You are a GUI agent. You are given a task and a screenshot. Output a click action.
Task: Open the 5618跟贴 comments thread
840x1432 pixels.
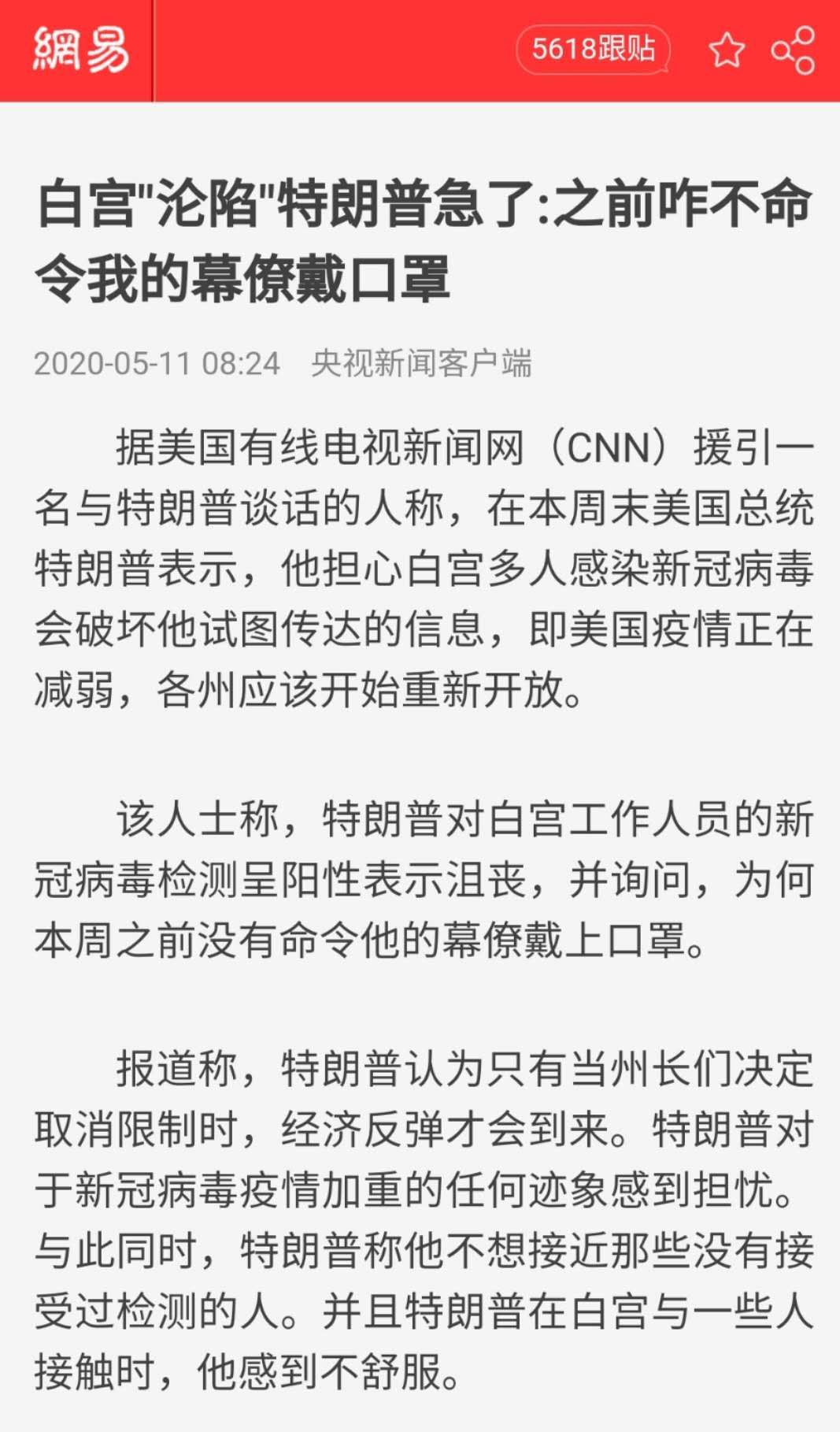pos(593,50)
